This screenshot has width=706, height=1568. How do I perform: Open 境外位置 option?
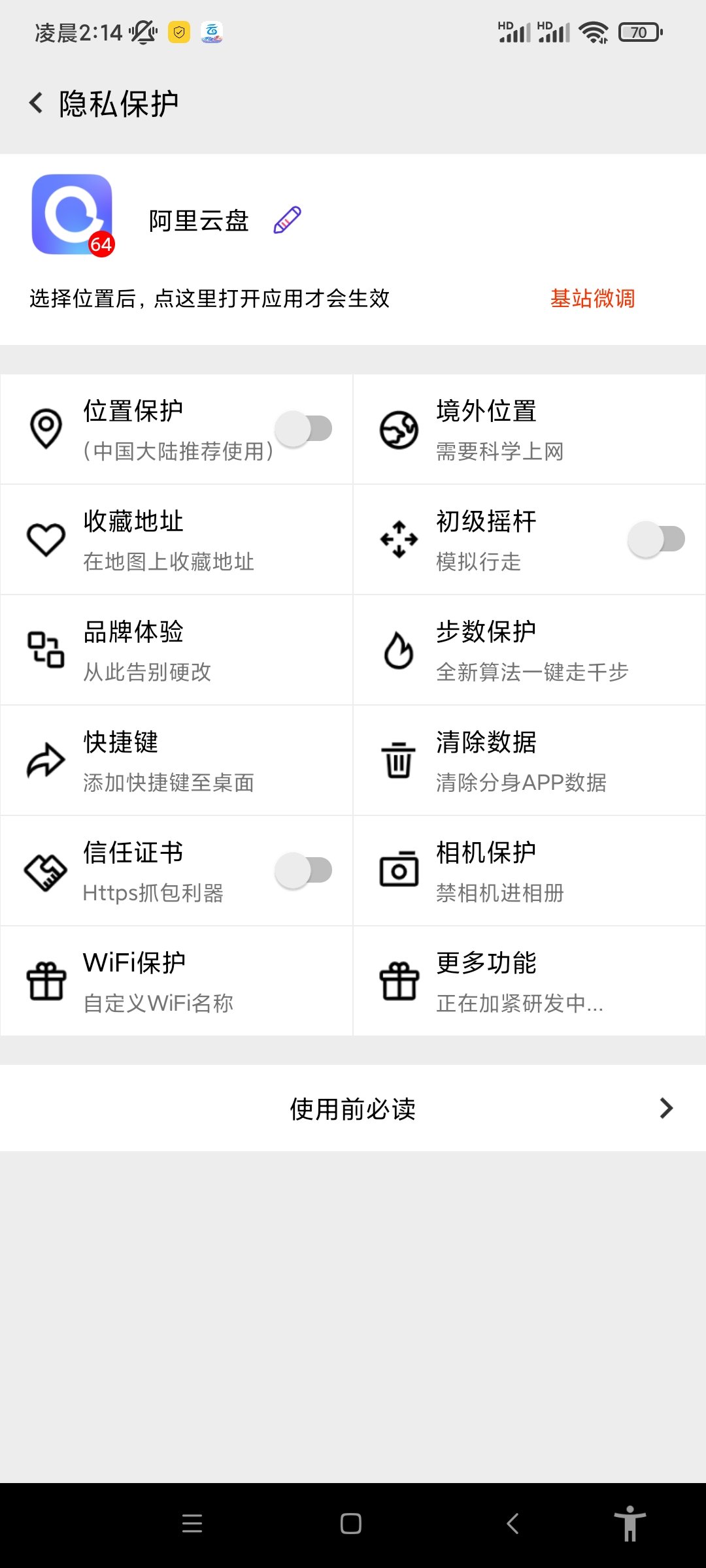click(x=529, y=429)
